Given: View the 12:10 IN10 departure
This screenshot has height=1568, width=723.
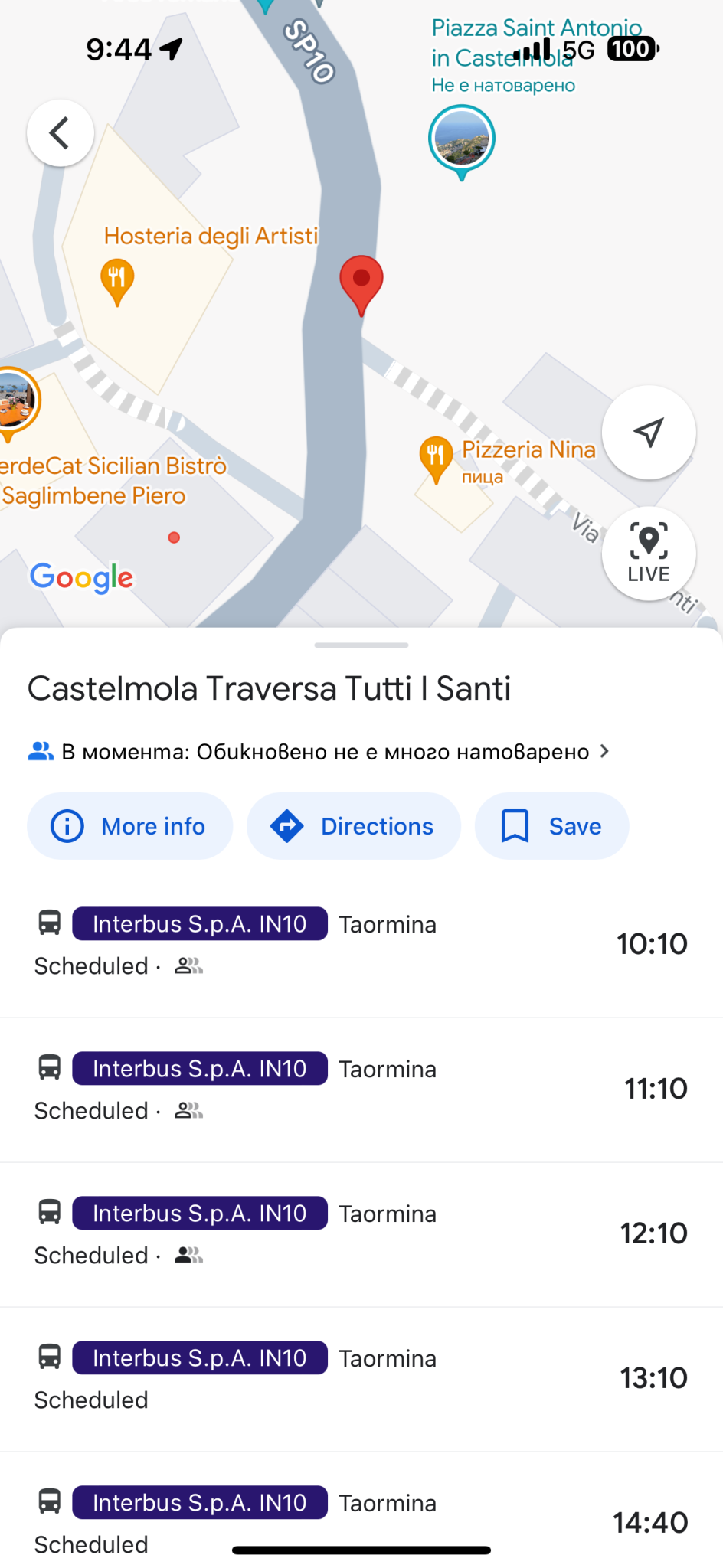Looking at the screenshot, I should 361,1233.
